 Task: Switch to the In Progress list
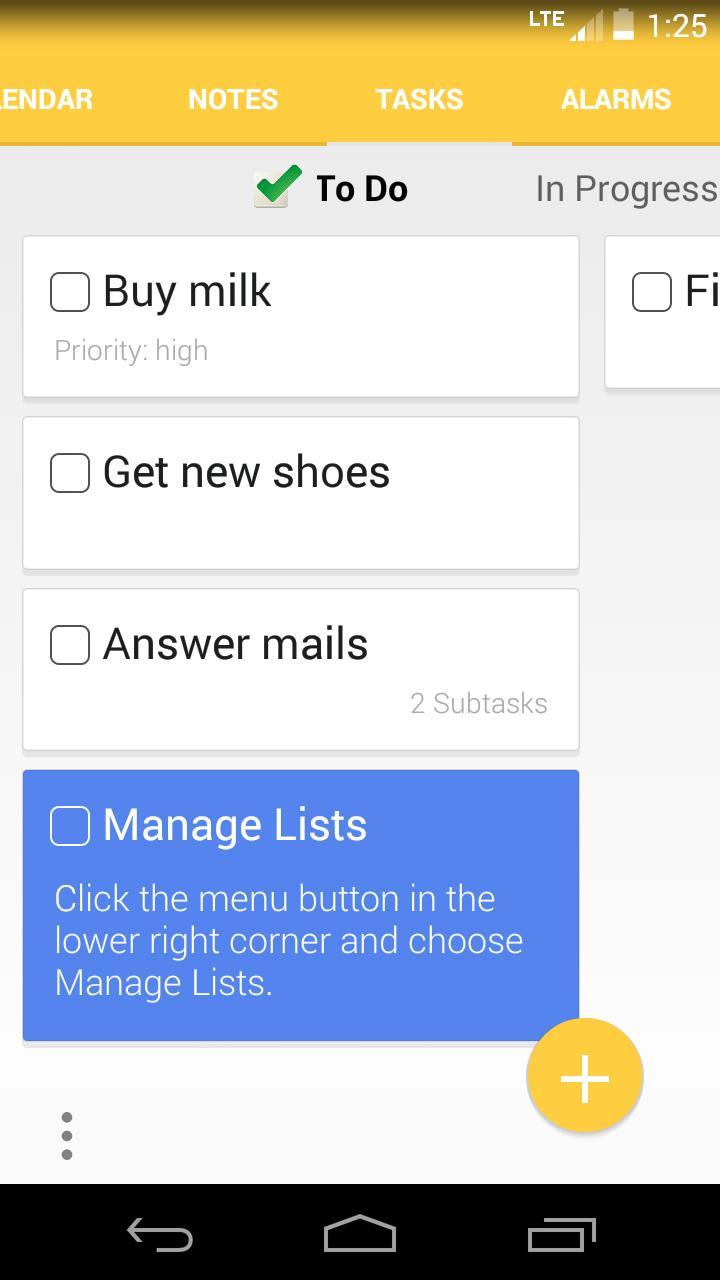point(626,189)
